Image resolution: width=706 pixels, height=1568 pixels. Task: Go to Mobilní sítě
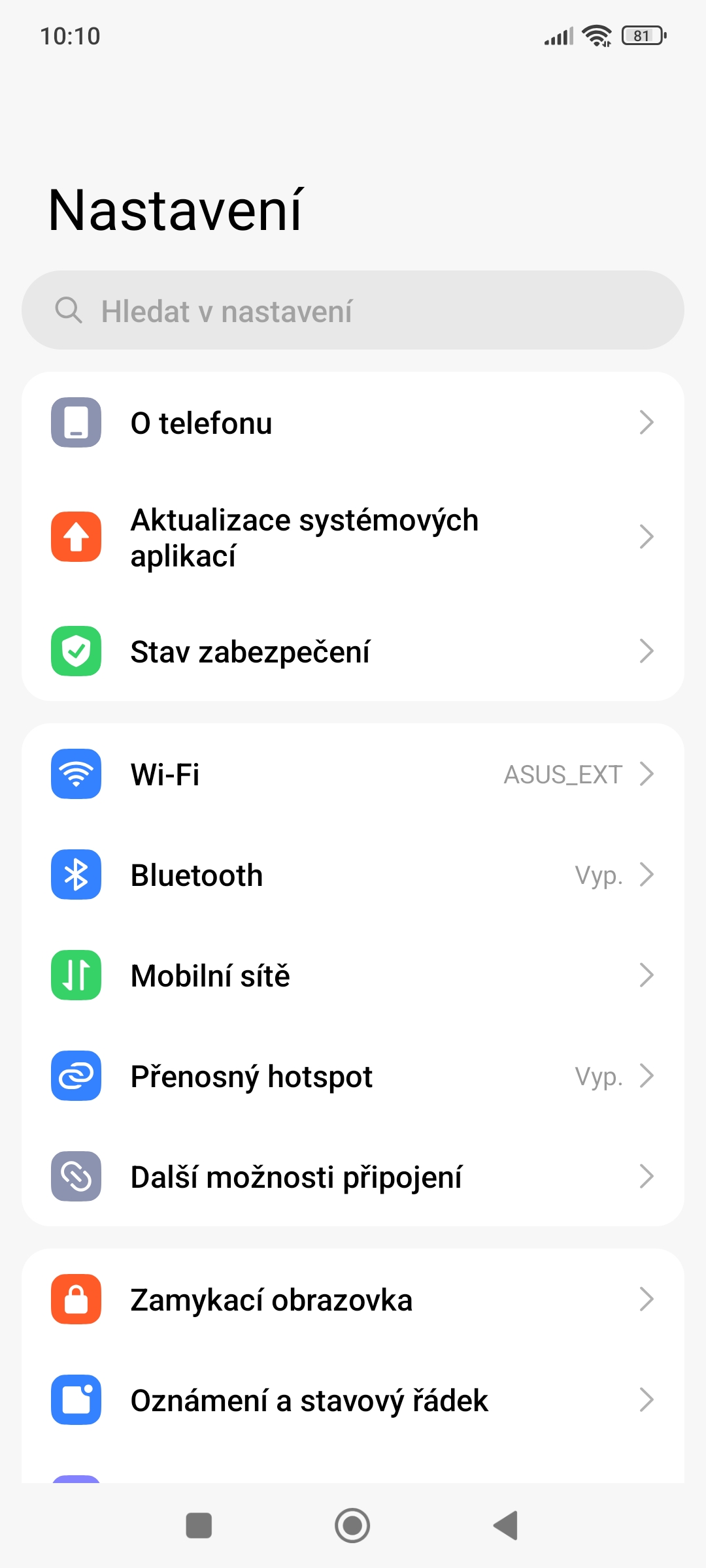coord(353,975)
